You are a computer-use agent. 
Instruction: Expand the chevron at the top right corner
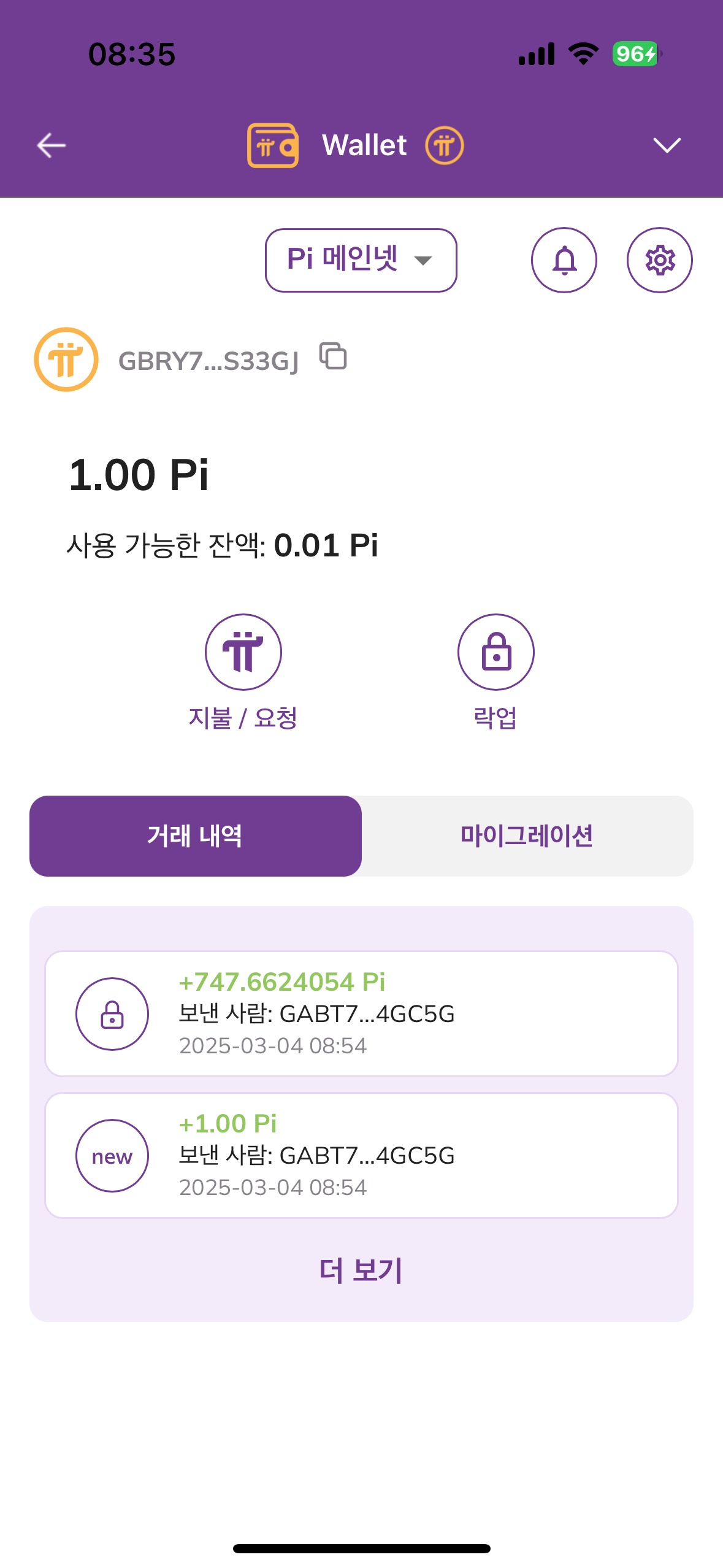coord(668,144)
